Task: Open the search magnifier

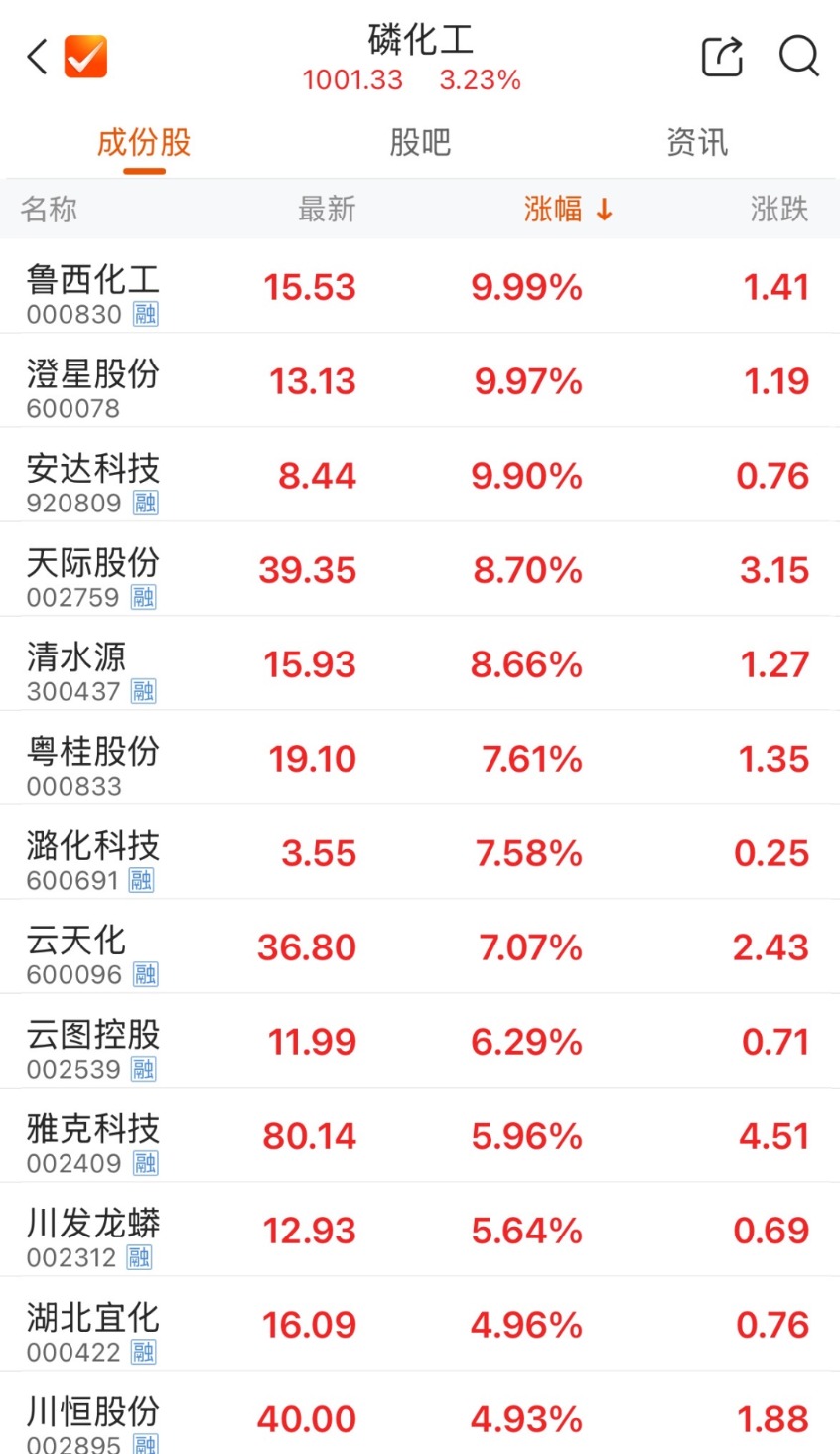Action: 798,57
